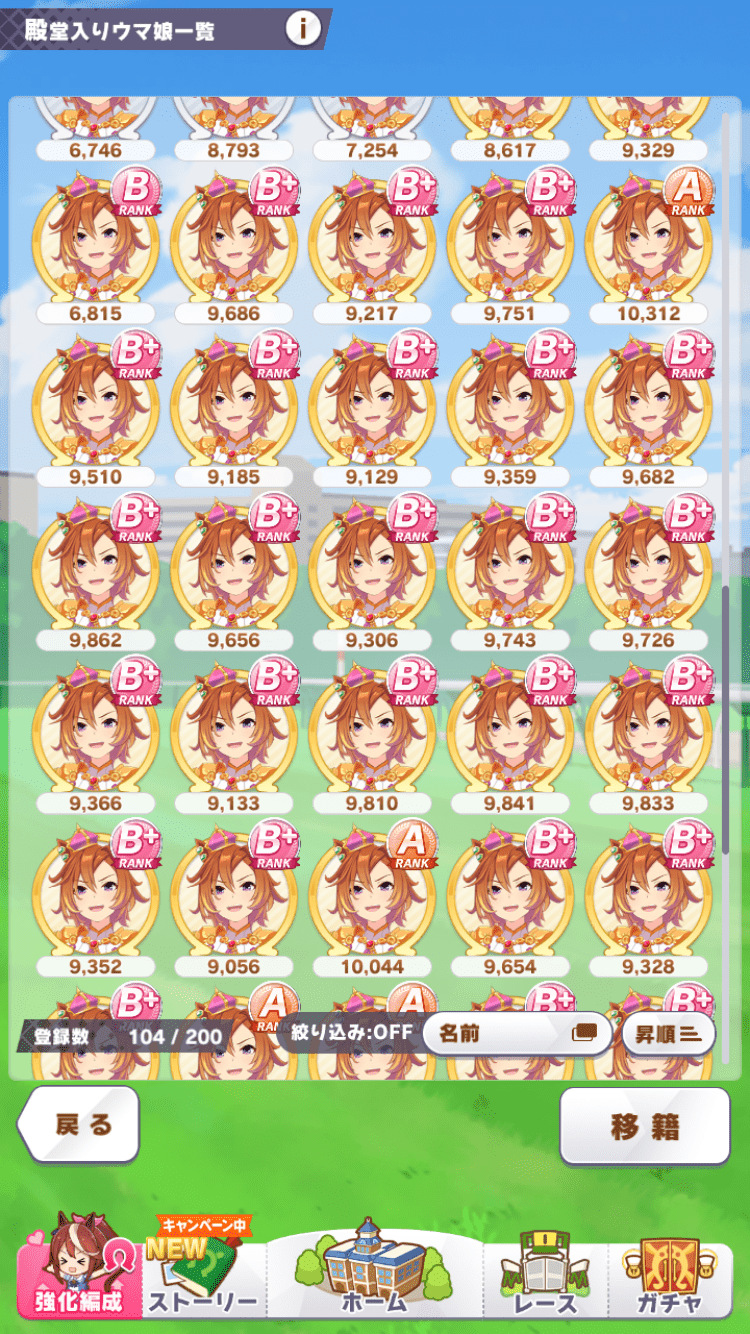750x1334 pixels.
Task: Go to the ホーム tab
Action: click(374, 1266)
